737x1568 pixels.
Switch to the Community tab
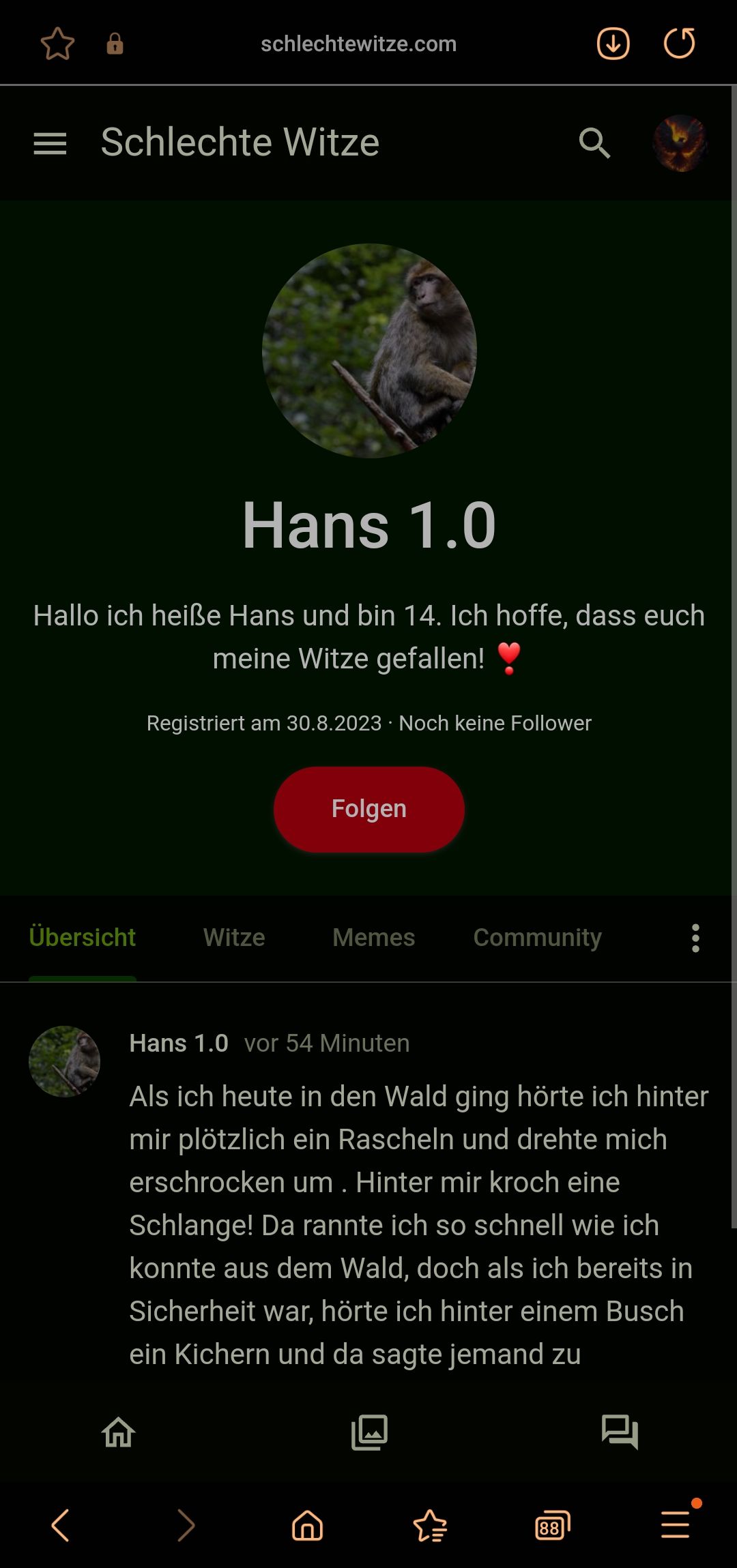coord(538,938)
